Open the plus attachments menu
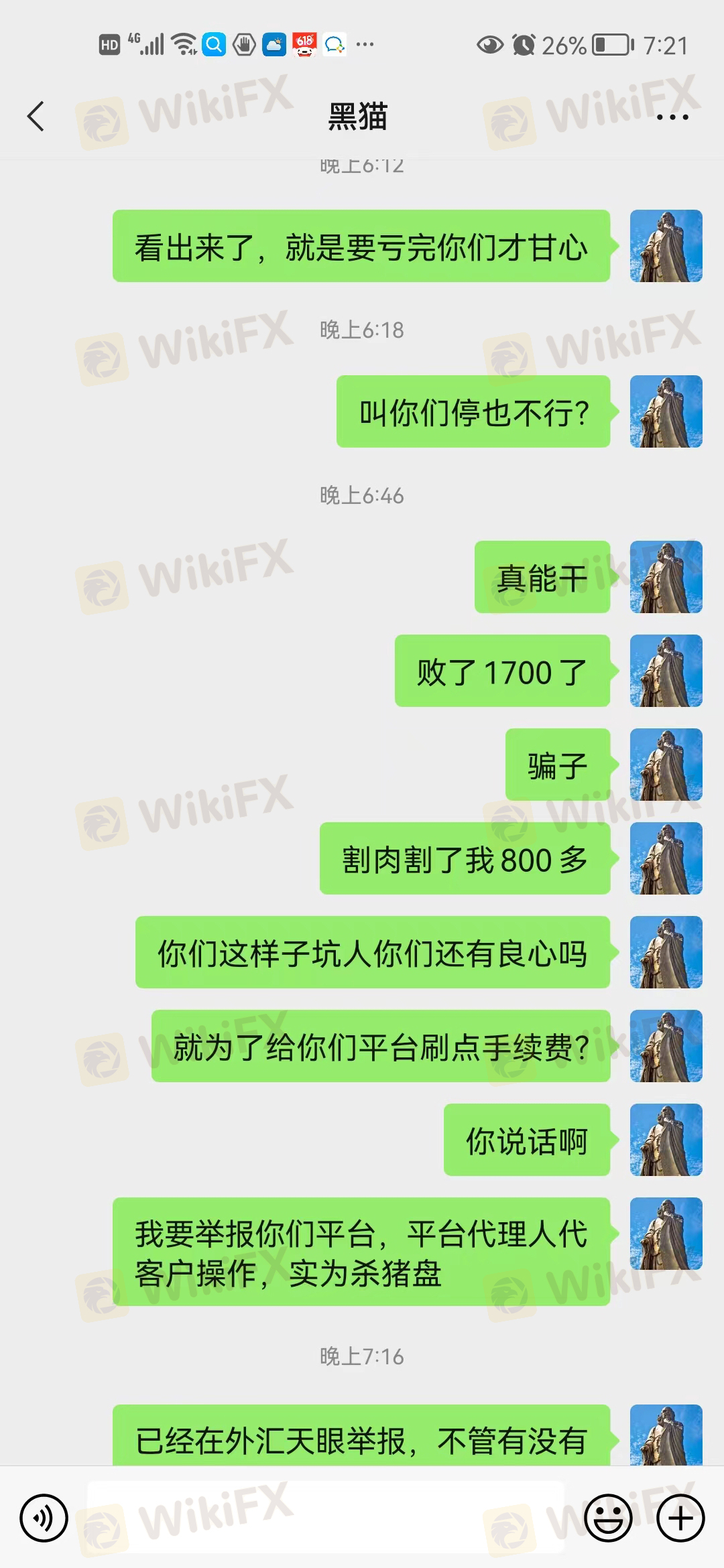Image resolution: width=724 pixels, height=1568 pixels. click(x=680, y=1518)
